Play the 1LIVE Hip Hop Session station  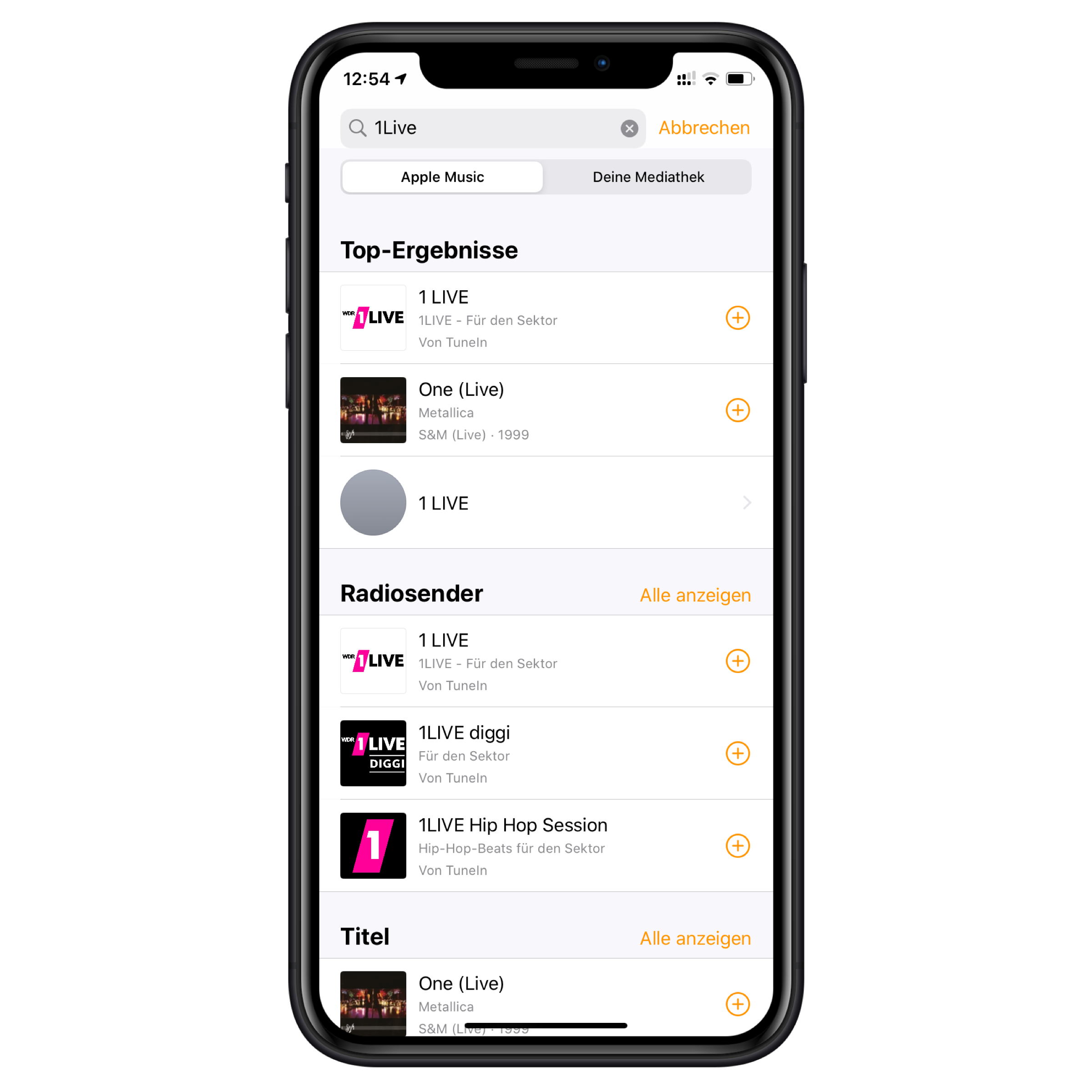(509, 845)
